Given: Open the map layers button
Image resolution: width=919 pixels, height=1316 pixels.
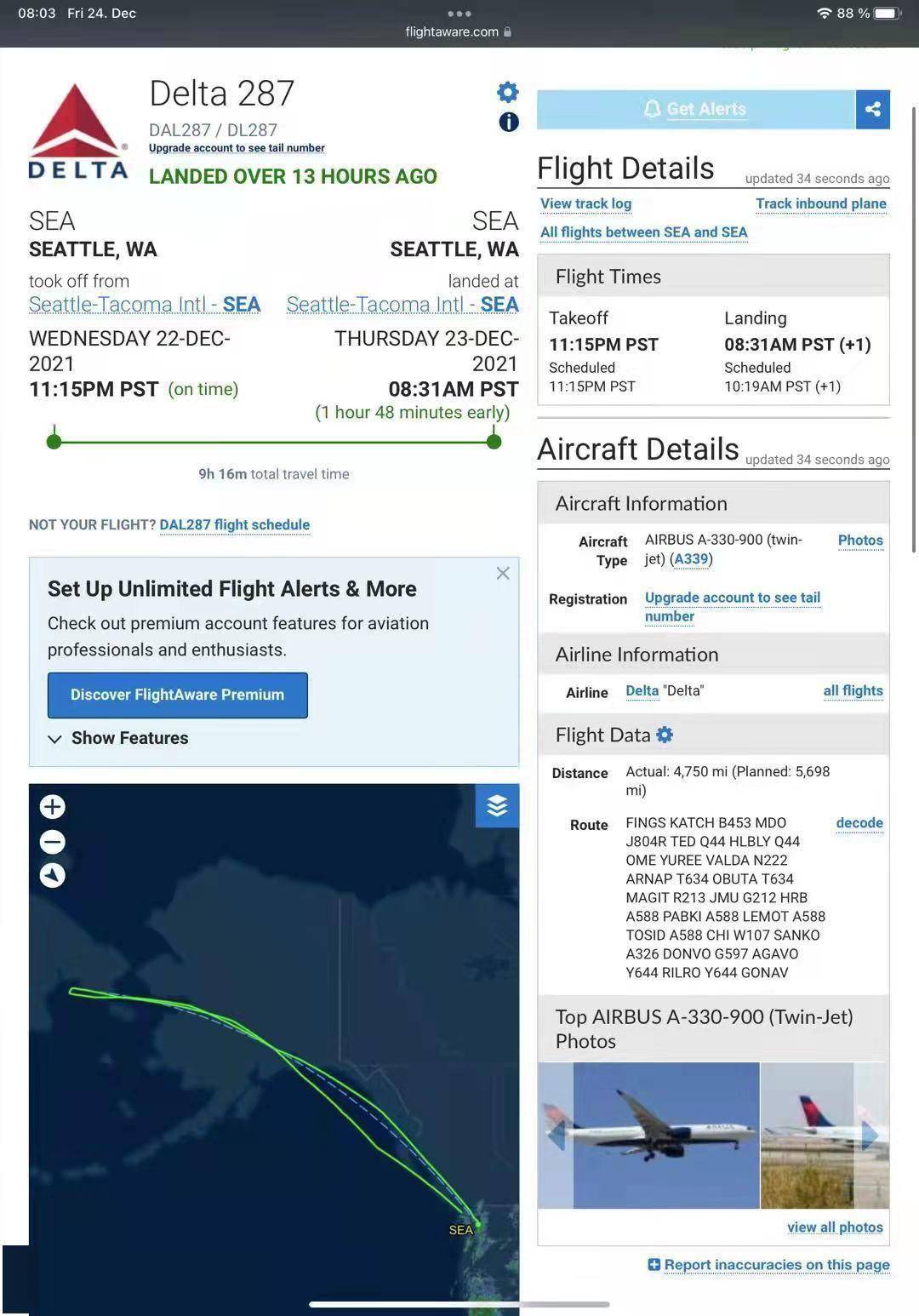Looking at the screenshot, I should coord(497,805).
